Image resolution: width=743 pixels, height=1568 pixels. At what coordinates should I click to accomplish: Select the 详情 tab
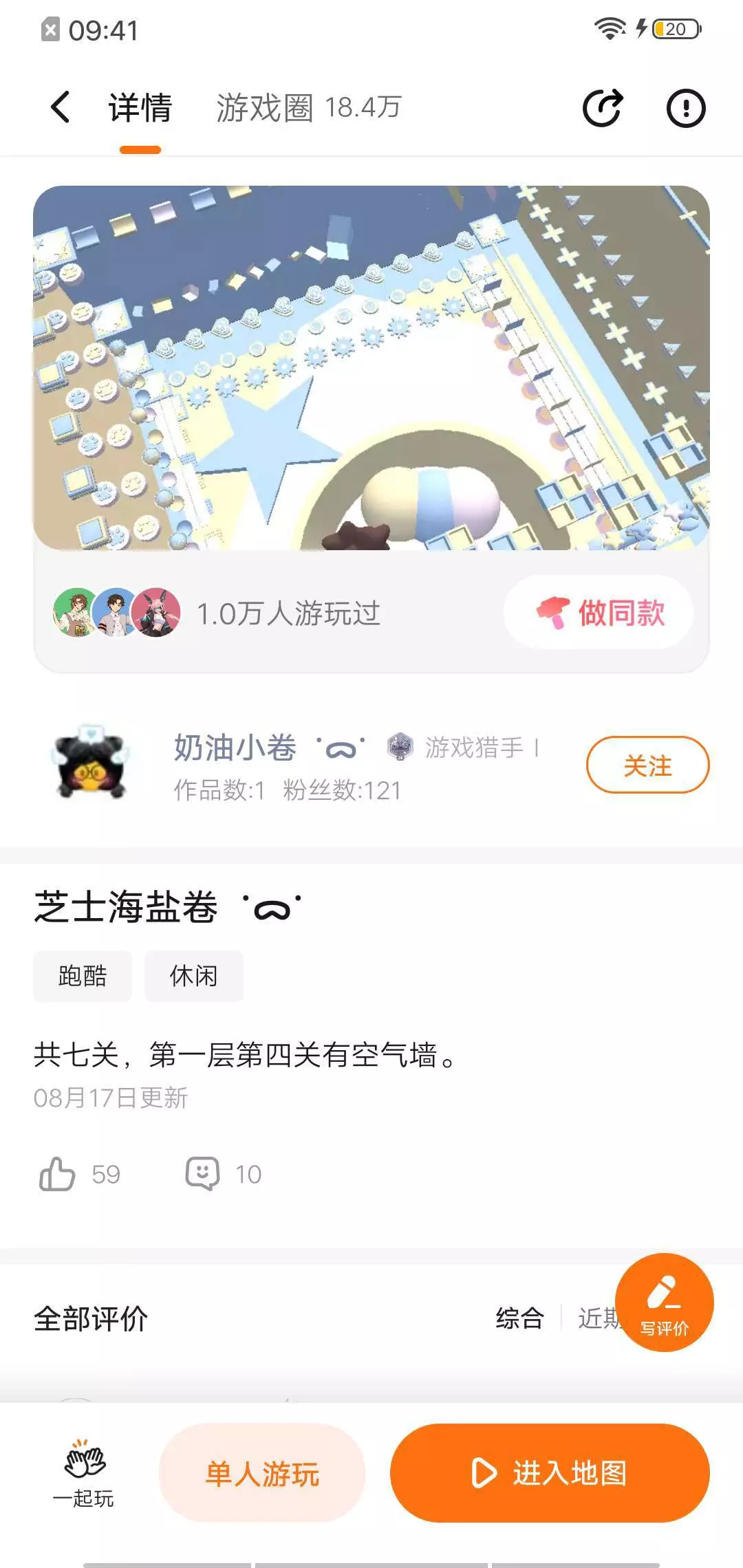(x=140, y=108)
